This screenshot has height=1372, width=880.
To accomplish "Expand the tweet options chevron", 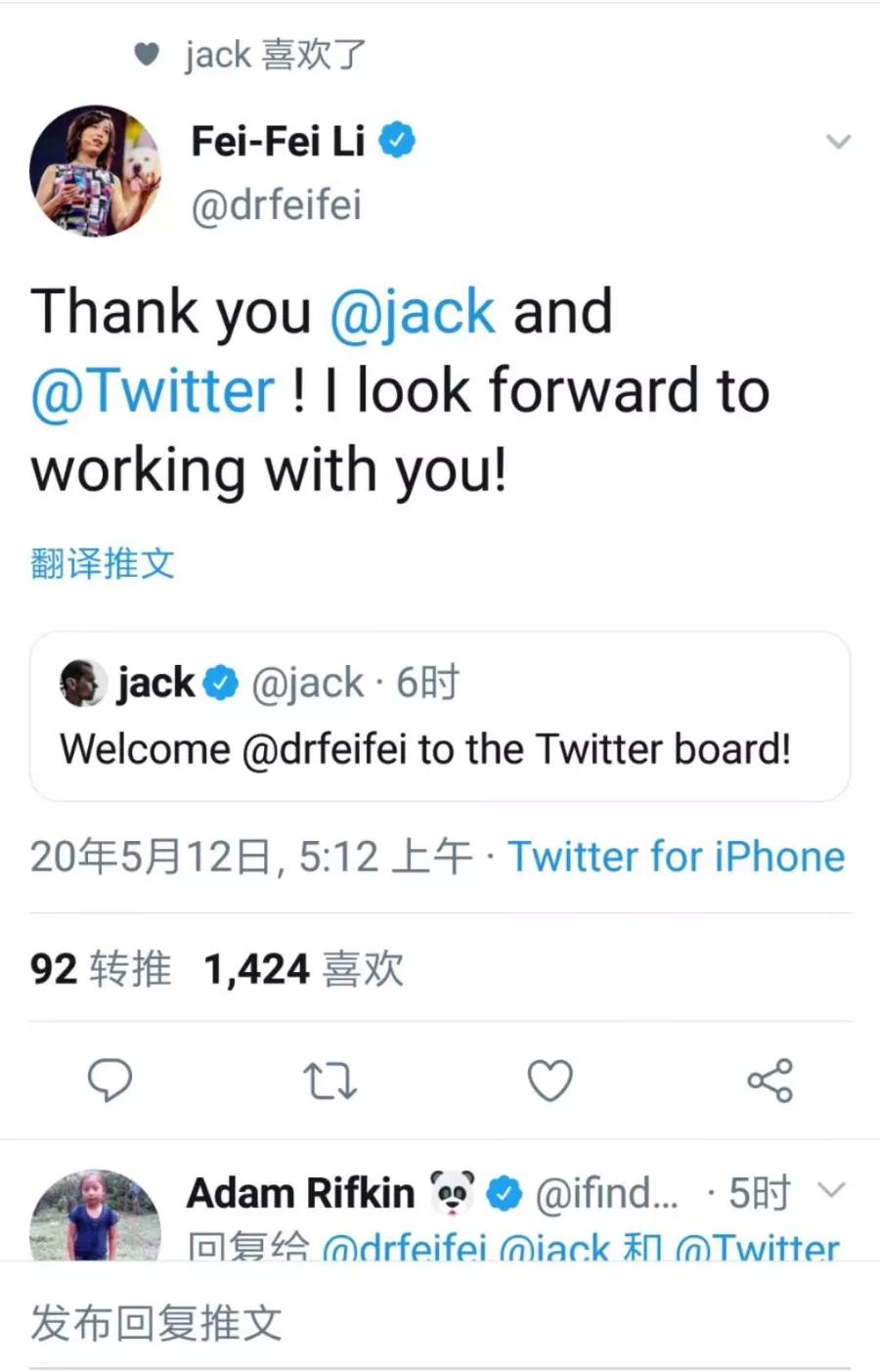I will [838, 142].
